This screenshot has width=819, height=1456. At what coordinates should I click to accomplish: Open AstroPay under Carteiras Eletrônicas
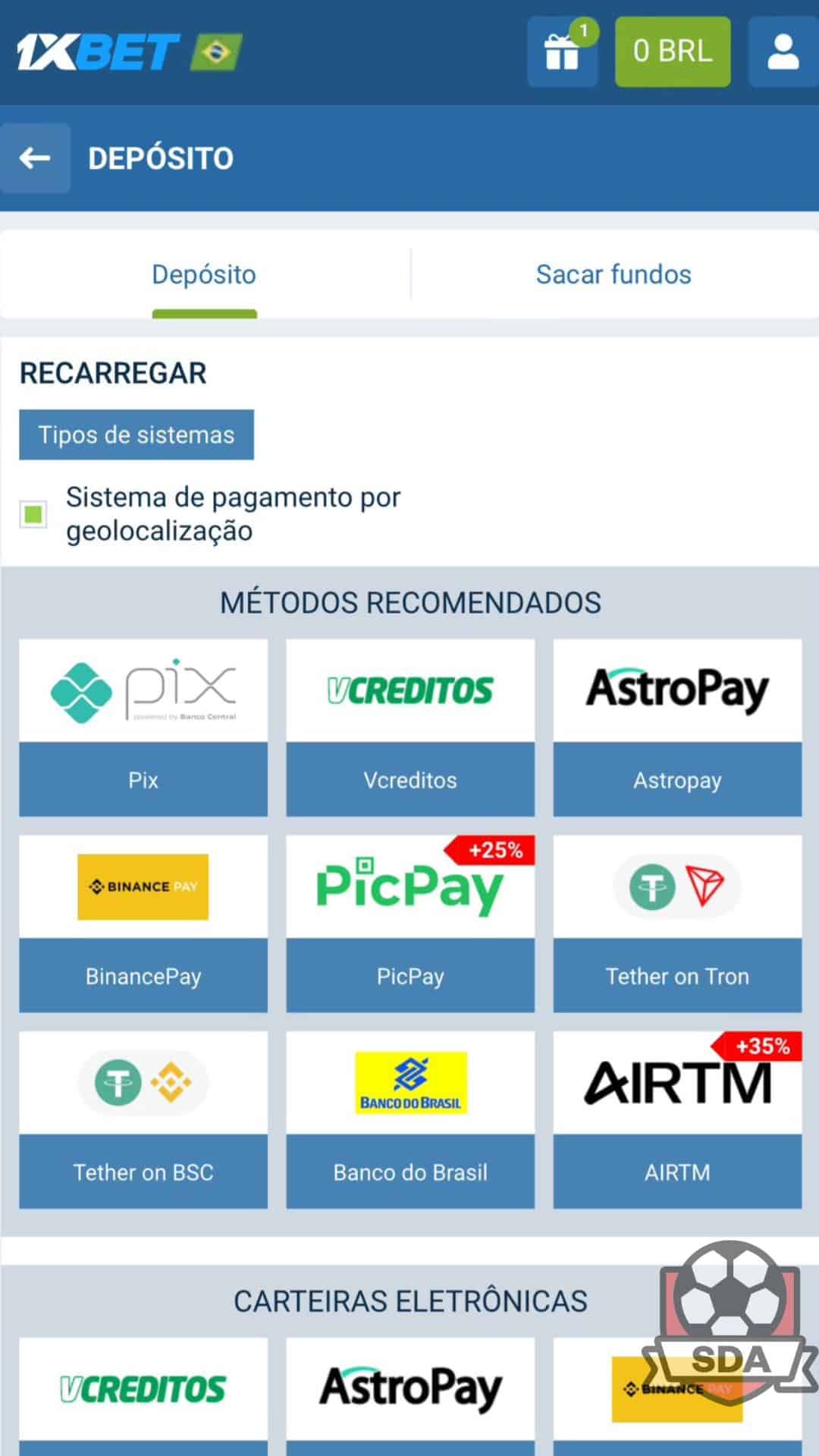point(410,1392)
